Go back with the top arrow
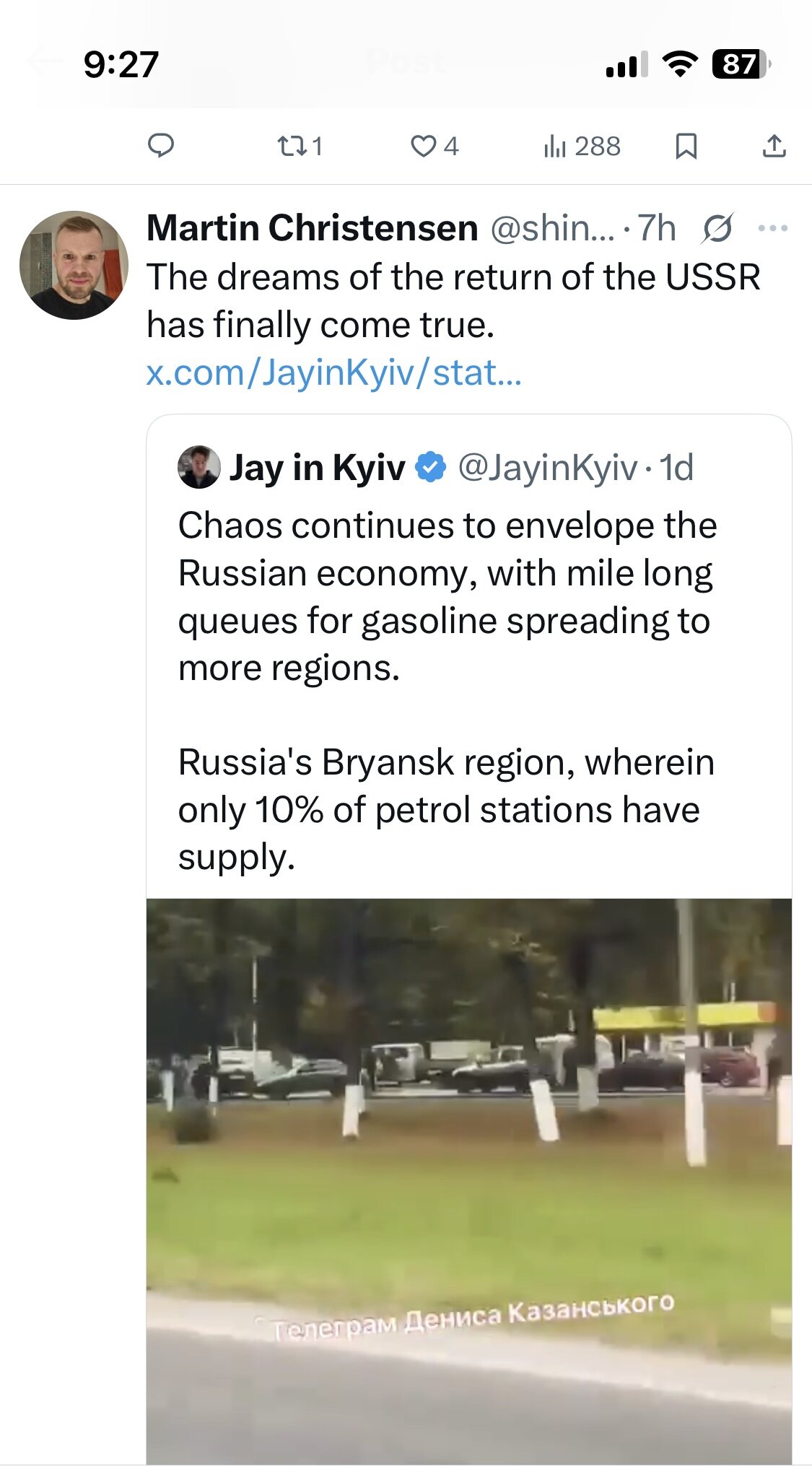 45,62
